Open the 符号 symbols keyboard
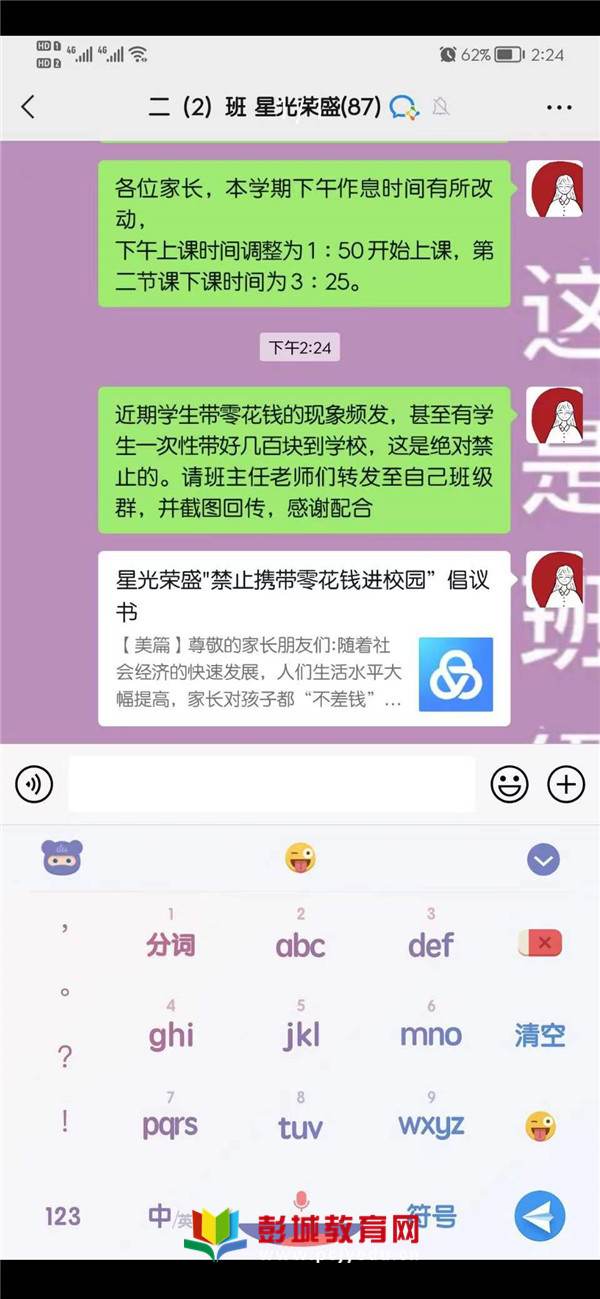The height and width of the screenshot is (1299, 600). 431,1216
